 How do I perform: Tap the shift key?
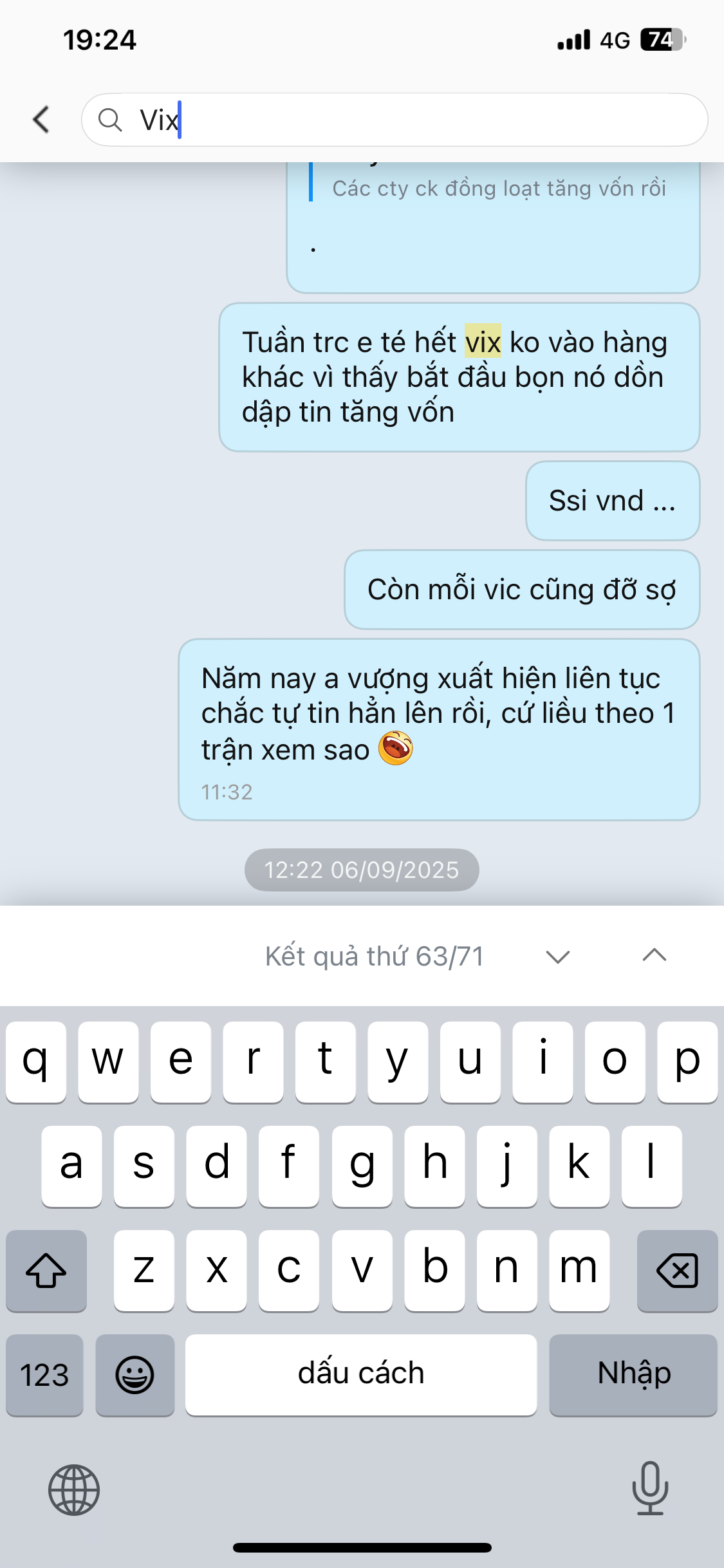(x=46, y=1271)
